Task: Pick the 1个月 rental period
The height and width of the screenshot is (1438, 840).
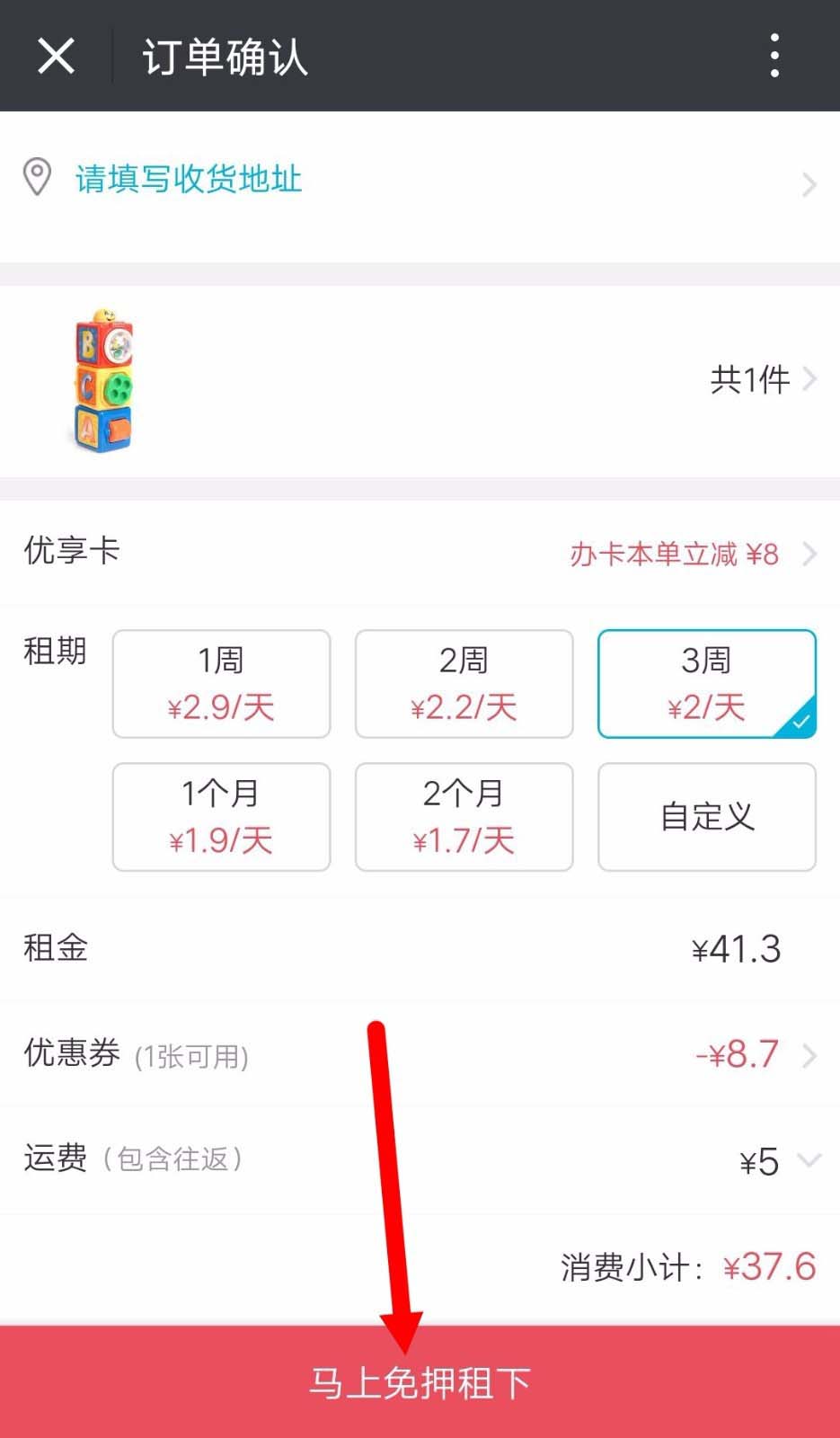Action: (x=221, y=817)
